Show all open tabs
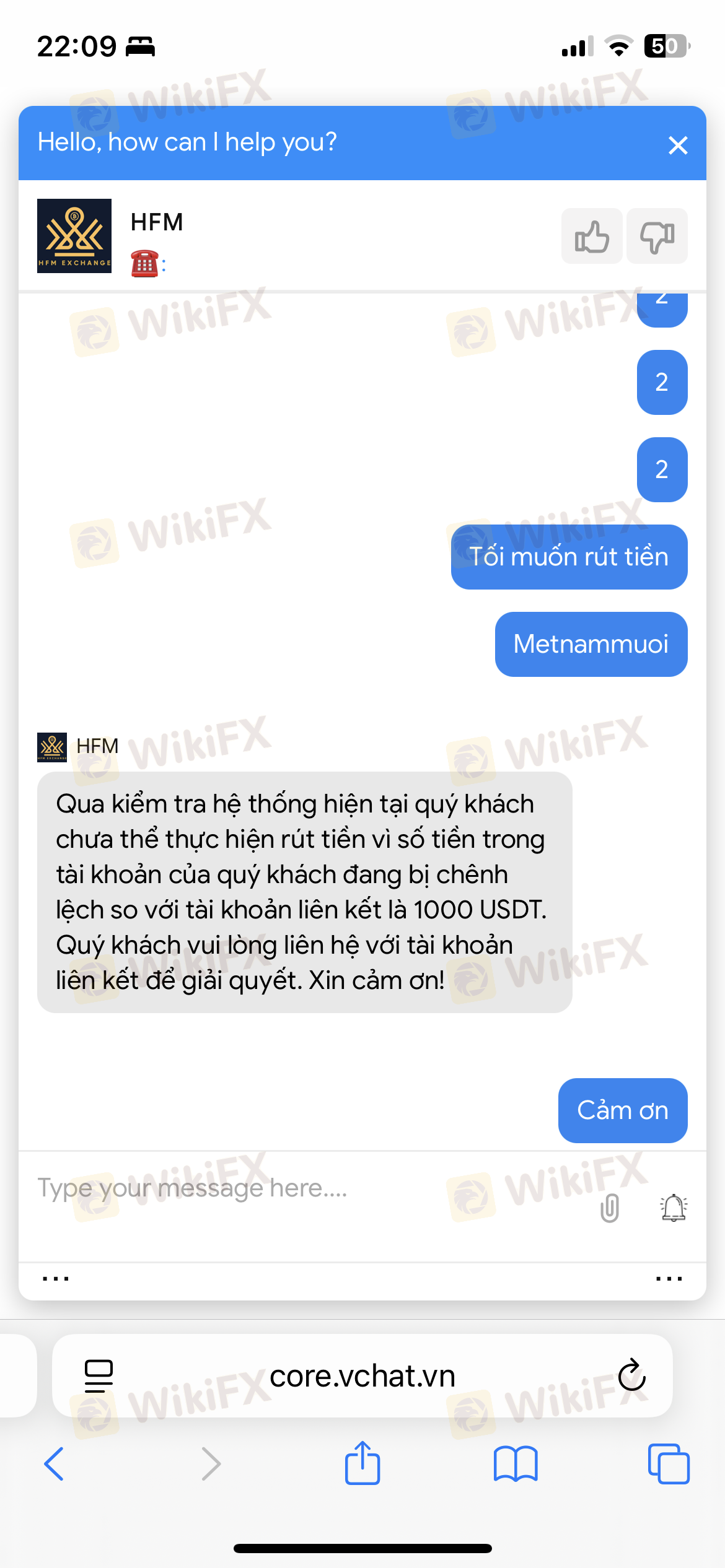 click(x=669, y=1464)
